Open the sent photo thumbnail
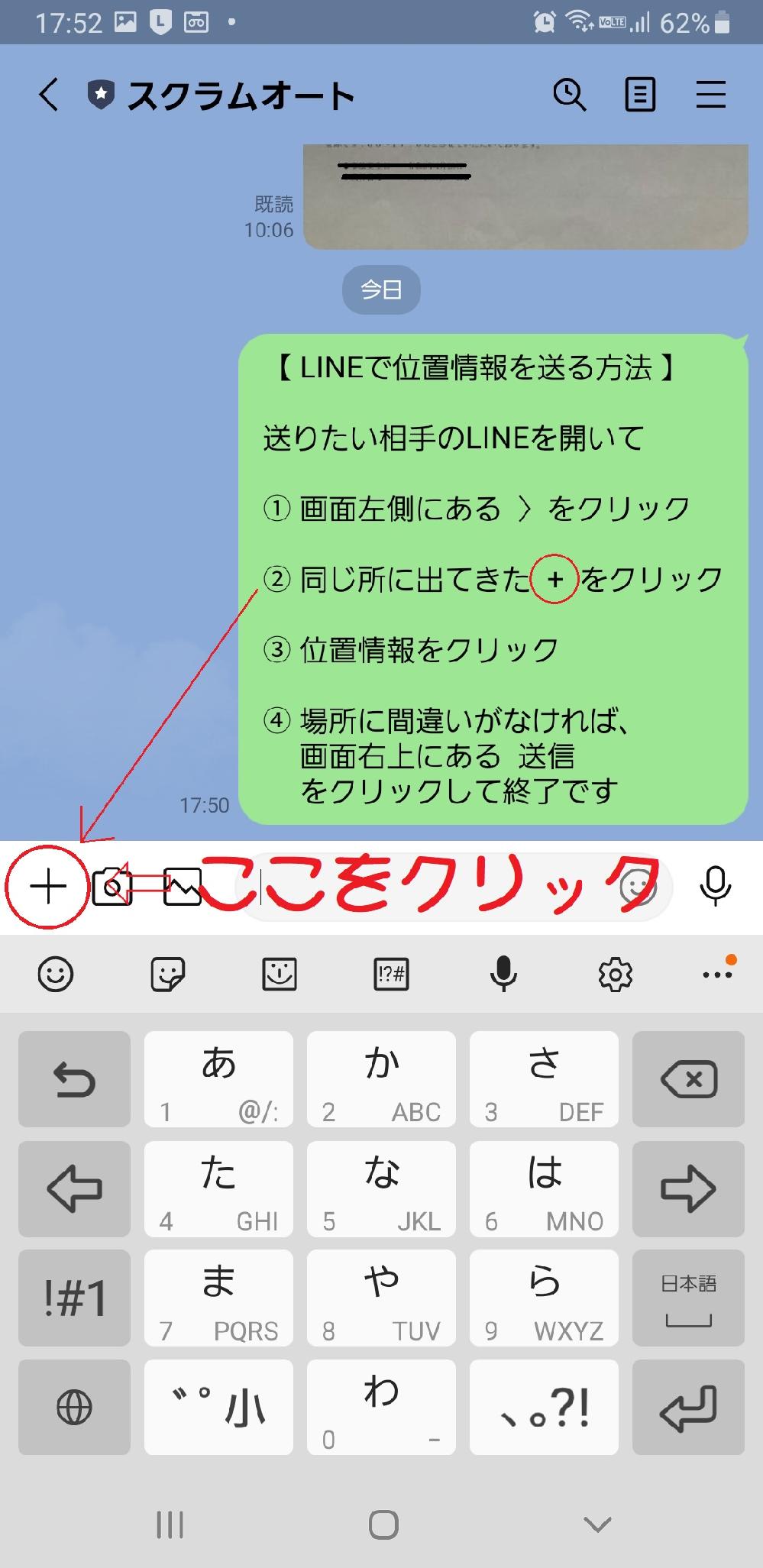763x1568 pixels. tap(525, 196)
